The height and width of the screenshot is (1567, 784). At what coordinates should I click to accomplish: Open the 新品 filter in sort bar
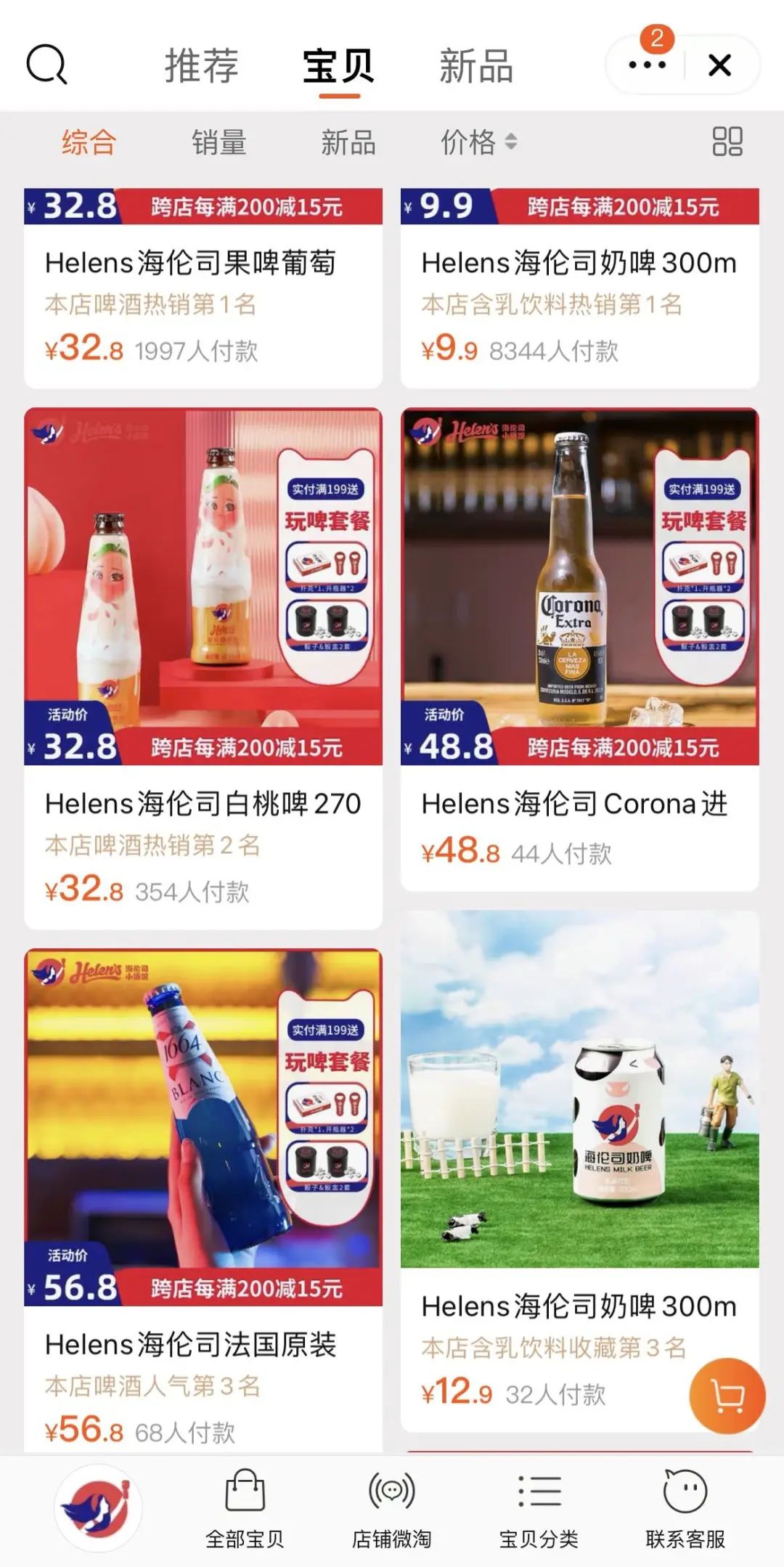coord(346,143)
